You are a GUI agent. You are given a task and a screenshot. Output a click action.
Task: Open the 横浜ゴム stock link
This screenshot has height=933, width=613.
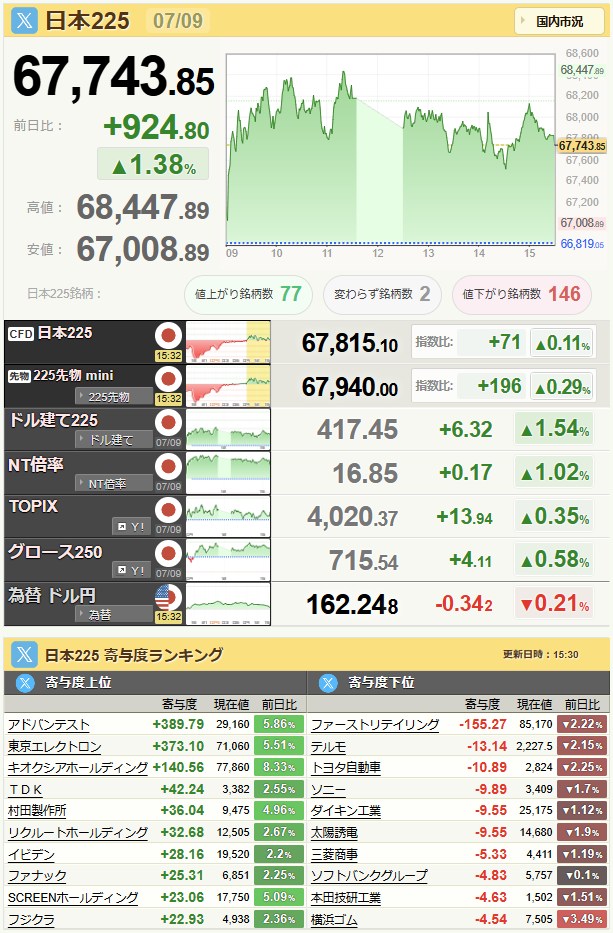point(334,919)
